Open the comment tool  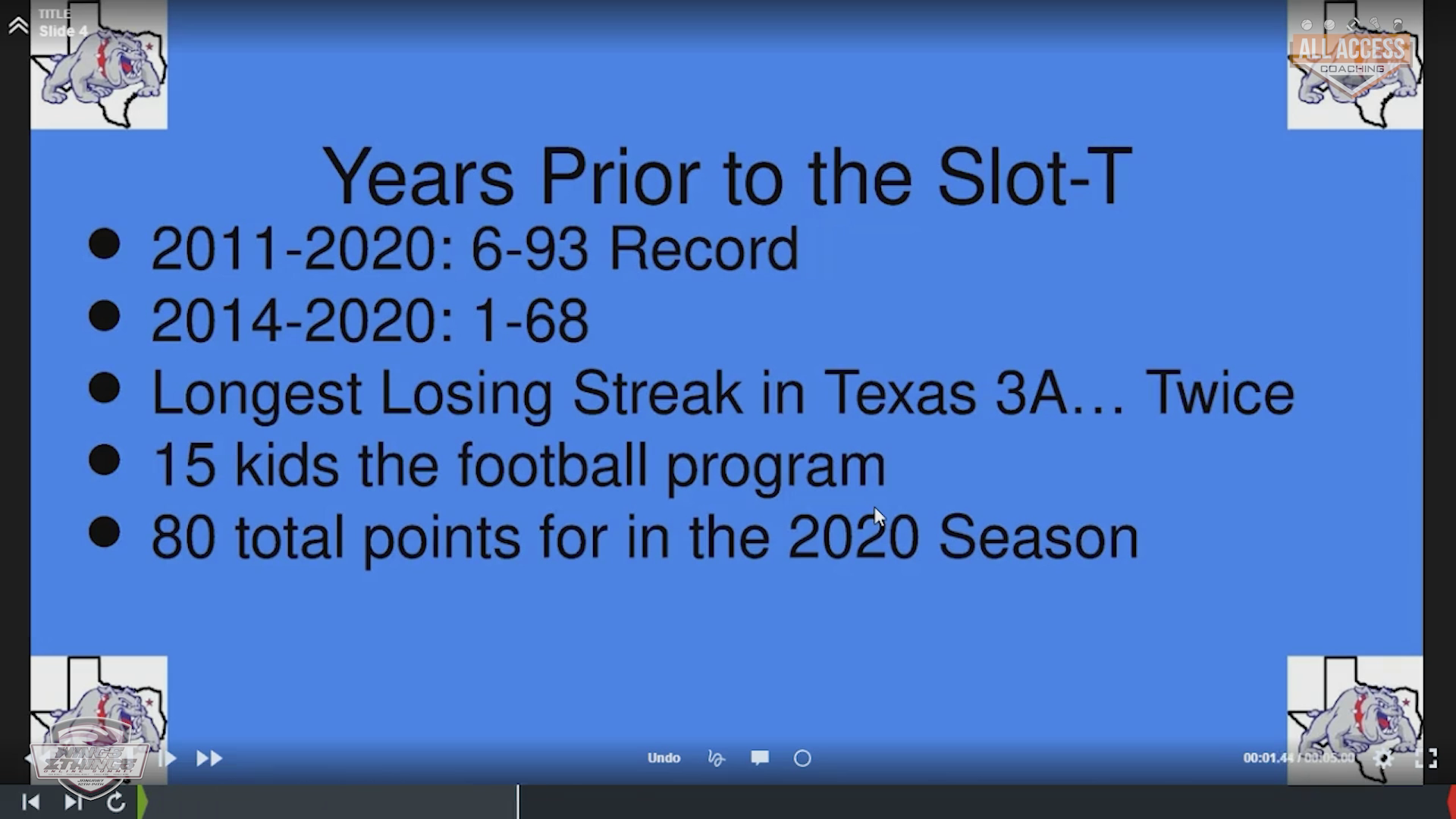[x=760, y=758]
